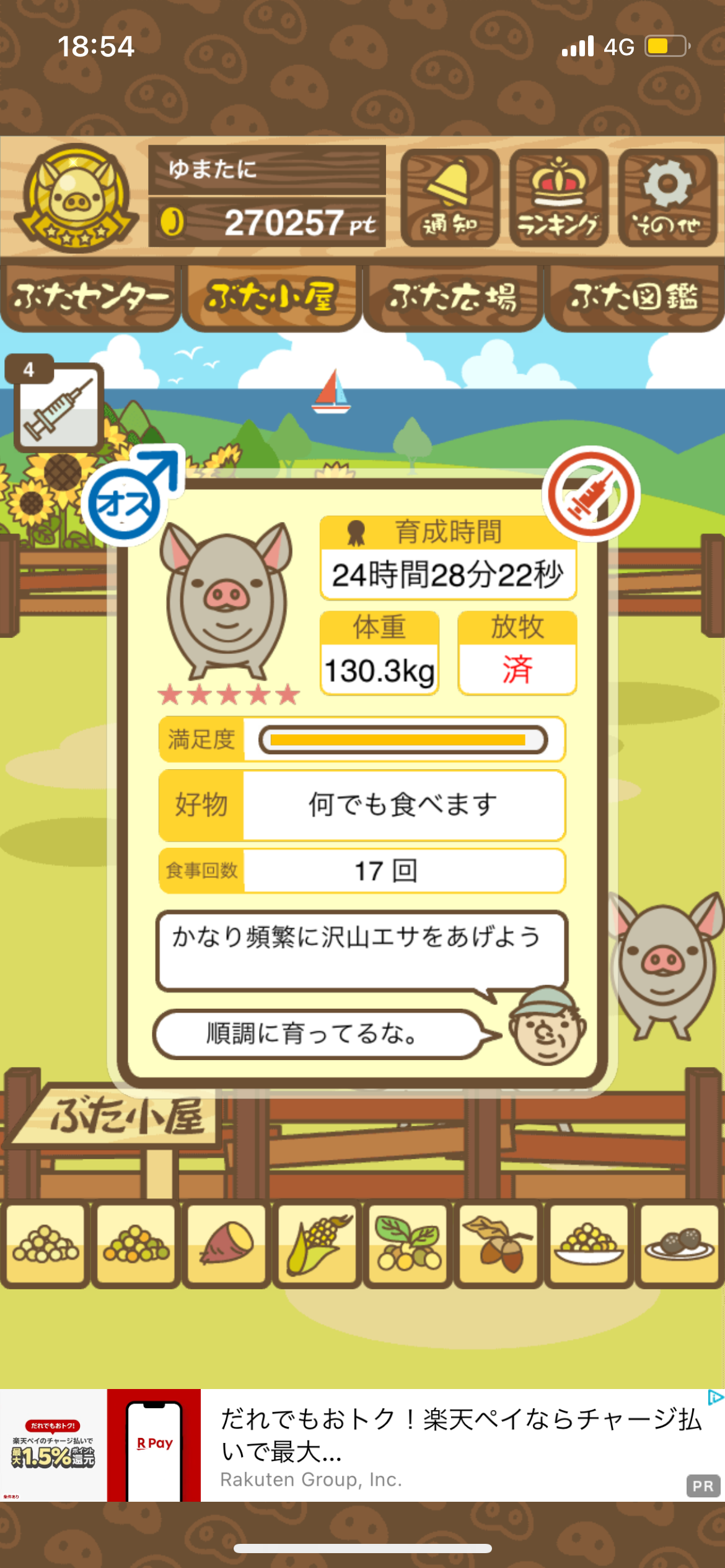Tap the crossed-out syringe icon on card

[x=591, y=494]
